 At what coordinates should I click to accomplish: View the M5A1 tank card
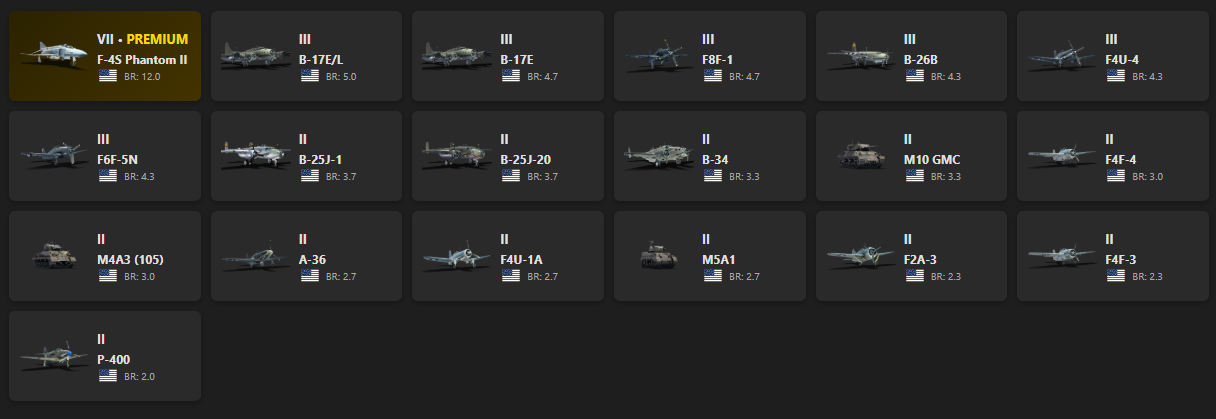(710, 256)
